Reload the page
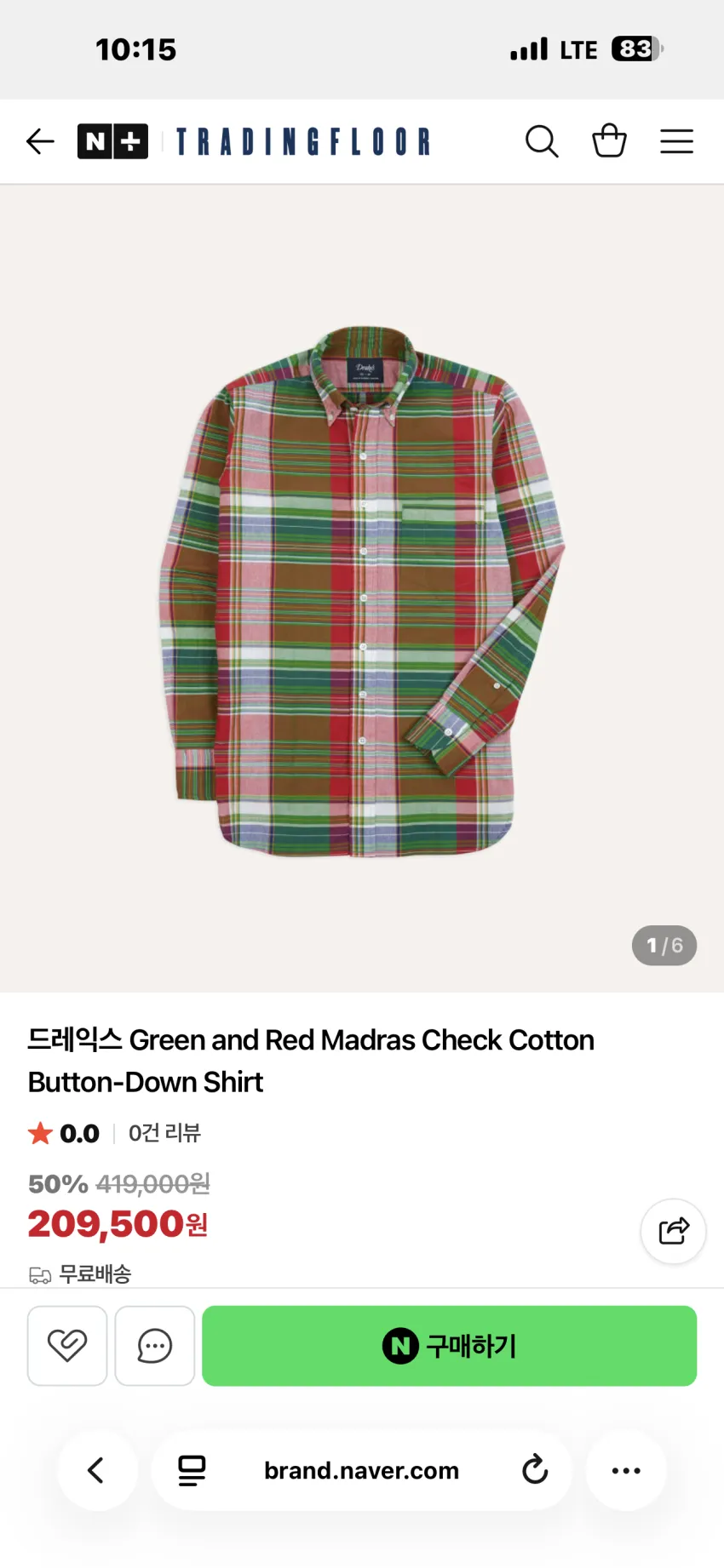724x1568 pixels. coord(535,1469)
